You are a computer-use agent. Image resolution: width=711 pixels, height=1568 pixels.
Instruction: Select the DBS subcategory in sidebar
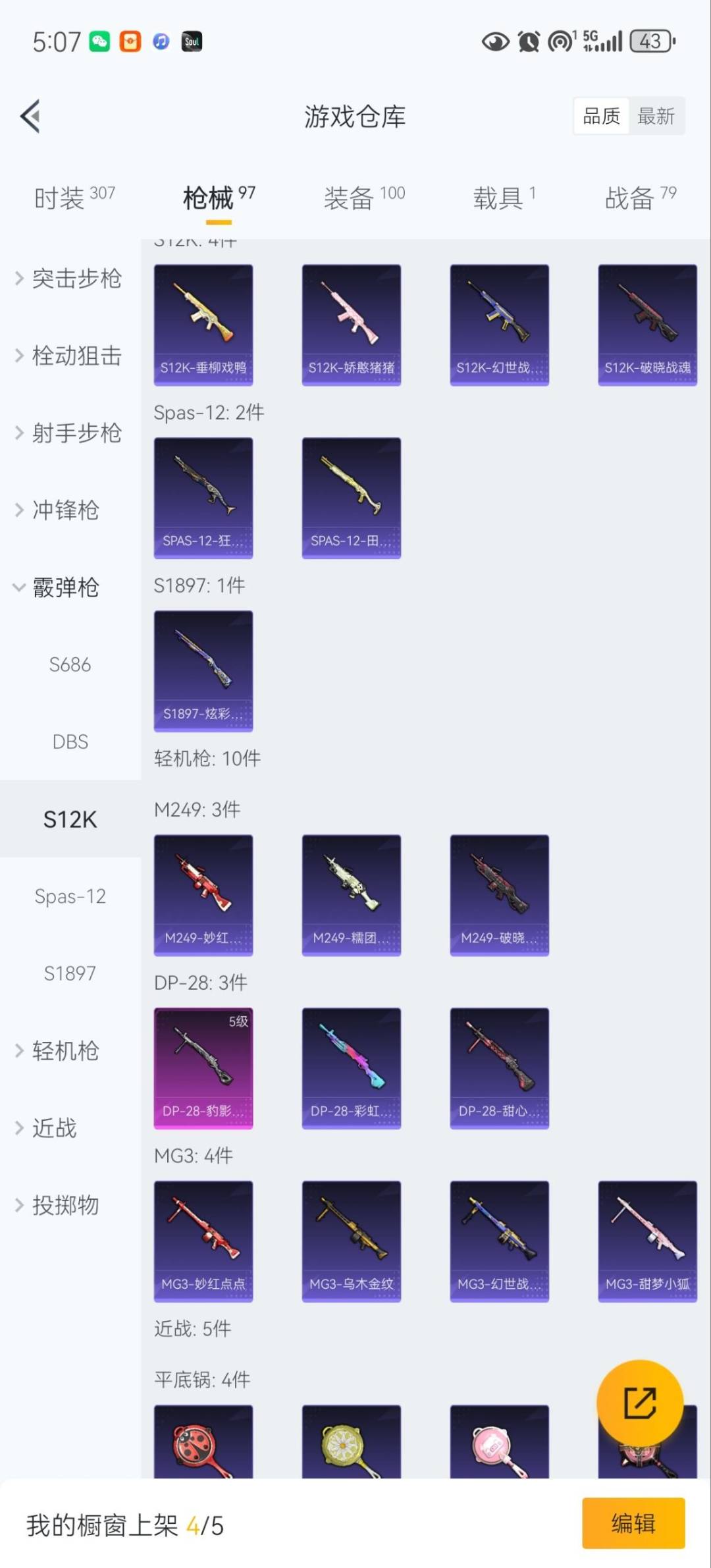[70, 742]
